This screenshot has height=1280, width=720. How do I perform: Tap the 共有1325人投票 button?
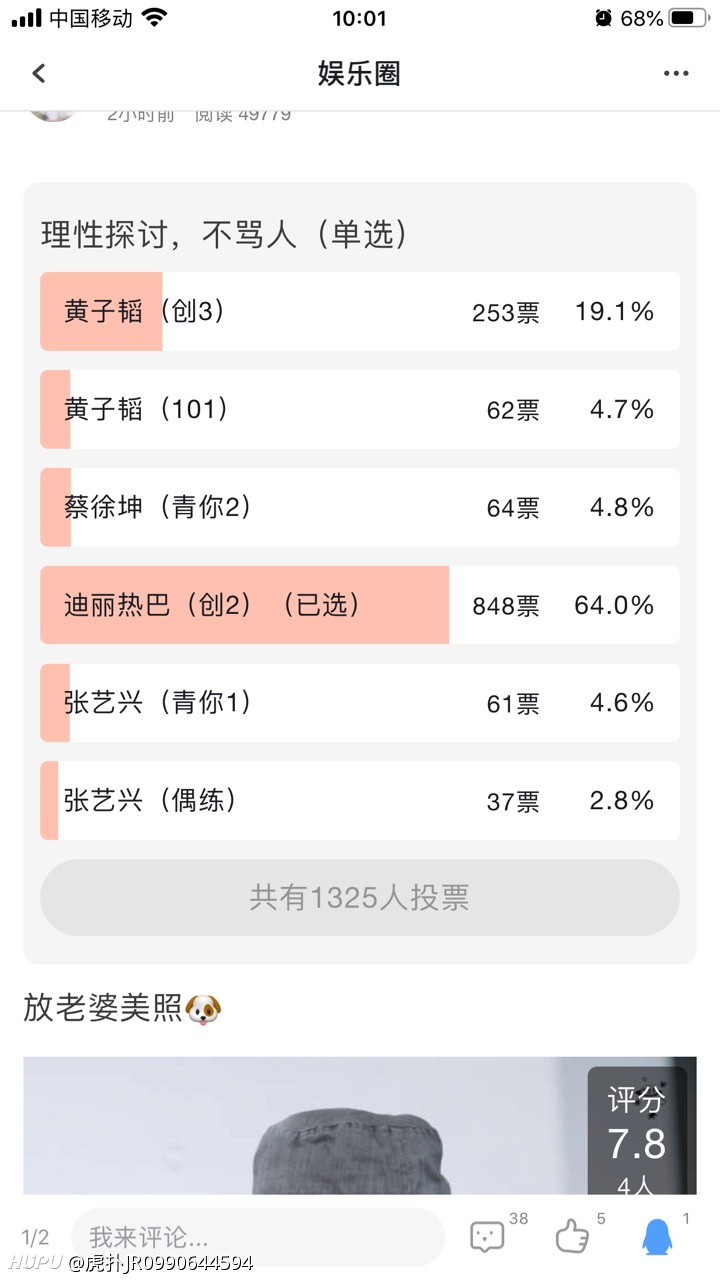click(360, 898)
